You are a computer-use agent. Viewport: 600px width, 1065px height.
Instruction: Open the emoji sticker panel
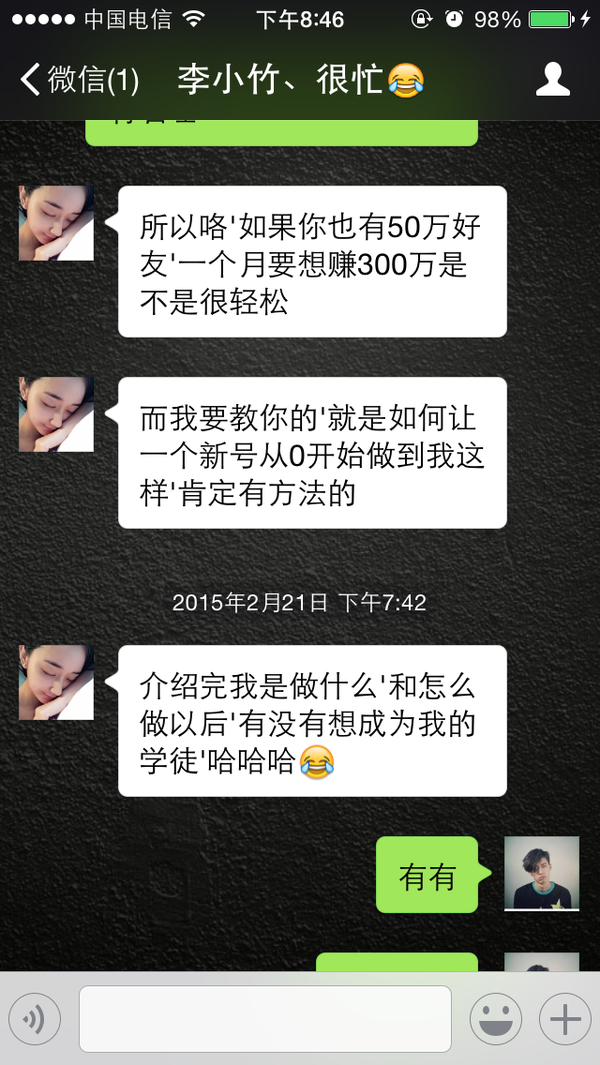click(495, 1019)
